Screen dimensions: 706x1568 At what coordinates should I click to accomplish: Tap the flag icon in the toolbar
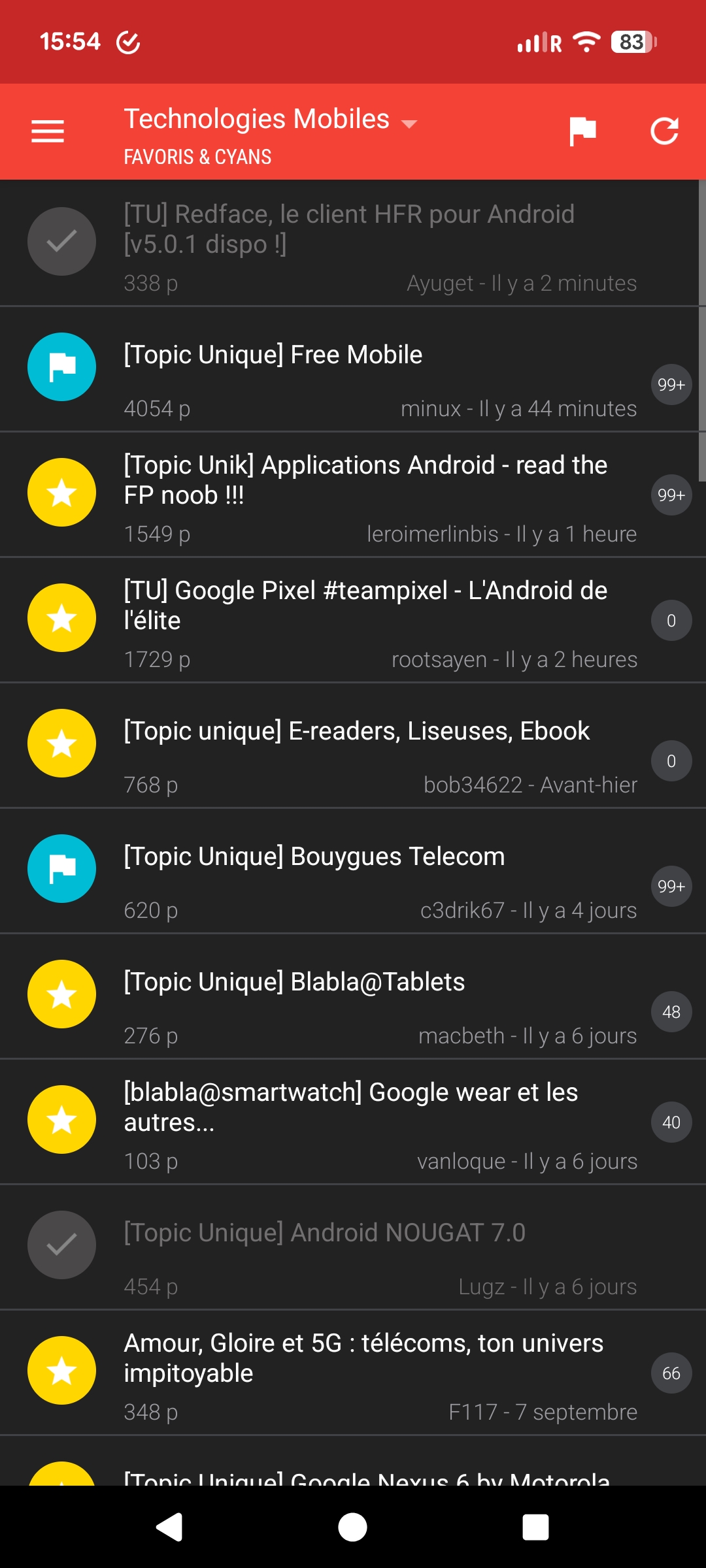(582, 131)
